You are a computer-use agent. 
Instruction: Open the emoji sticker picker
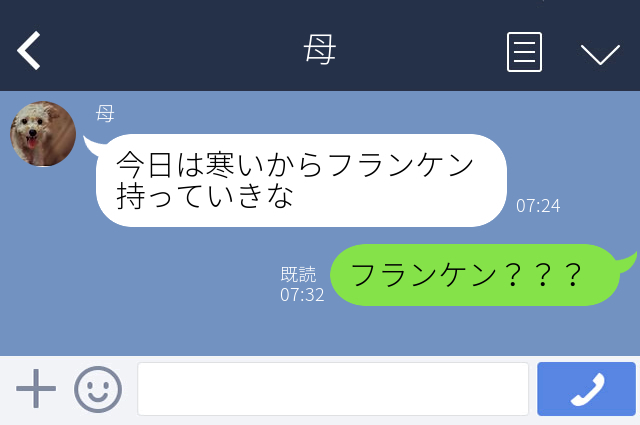click(98, 389)
